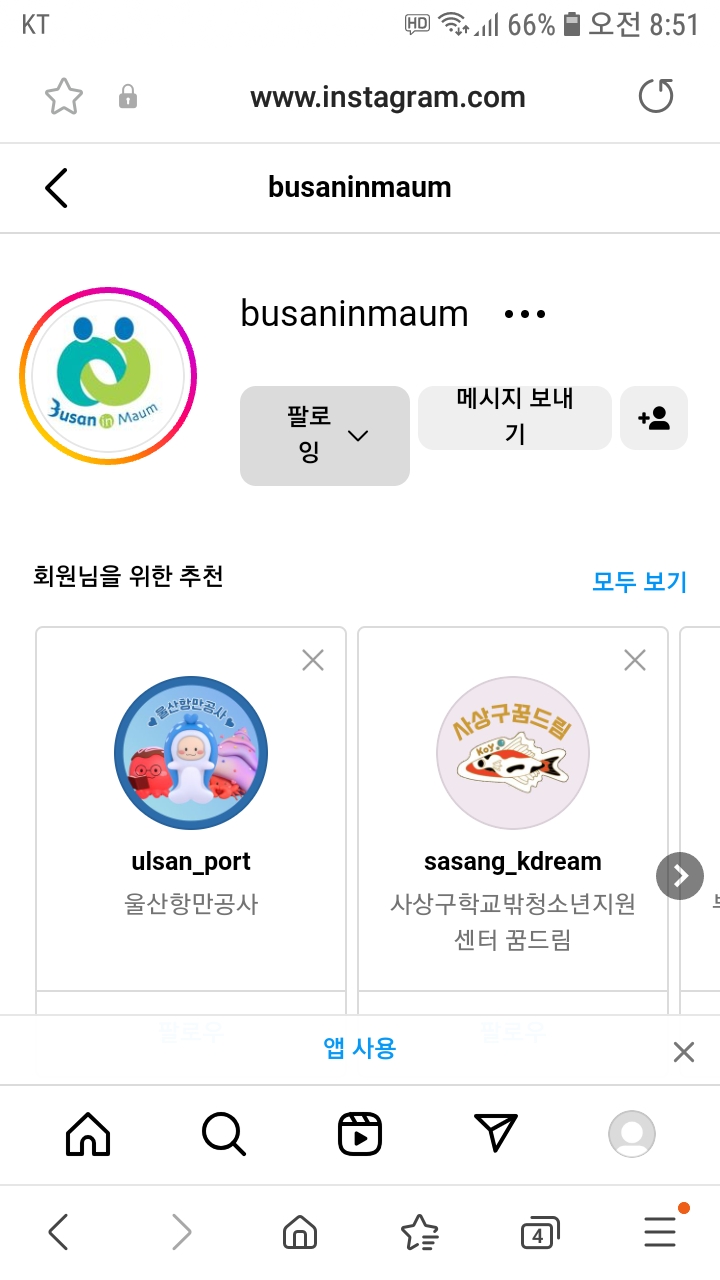Show next suggested accounts arrow

[680, 876]
